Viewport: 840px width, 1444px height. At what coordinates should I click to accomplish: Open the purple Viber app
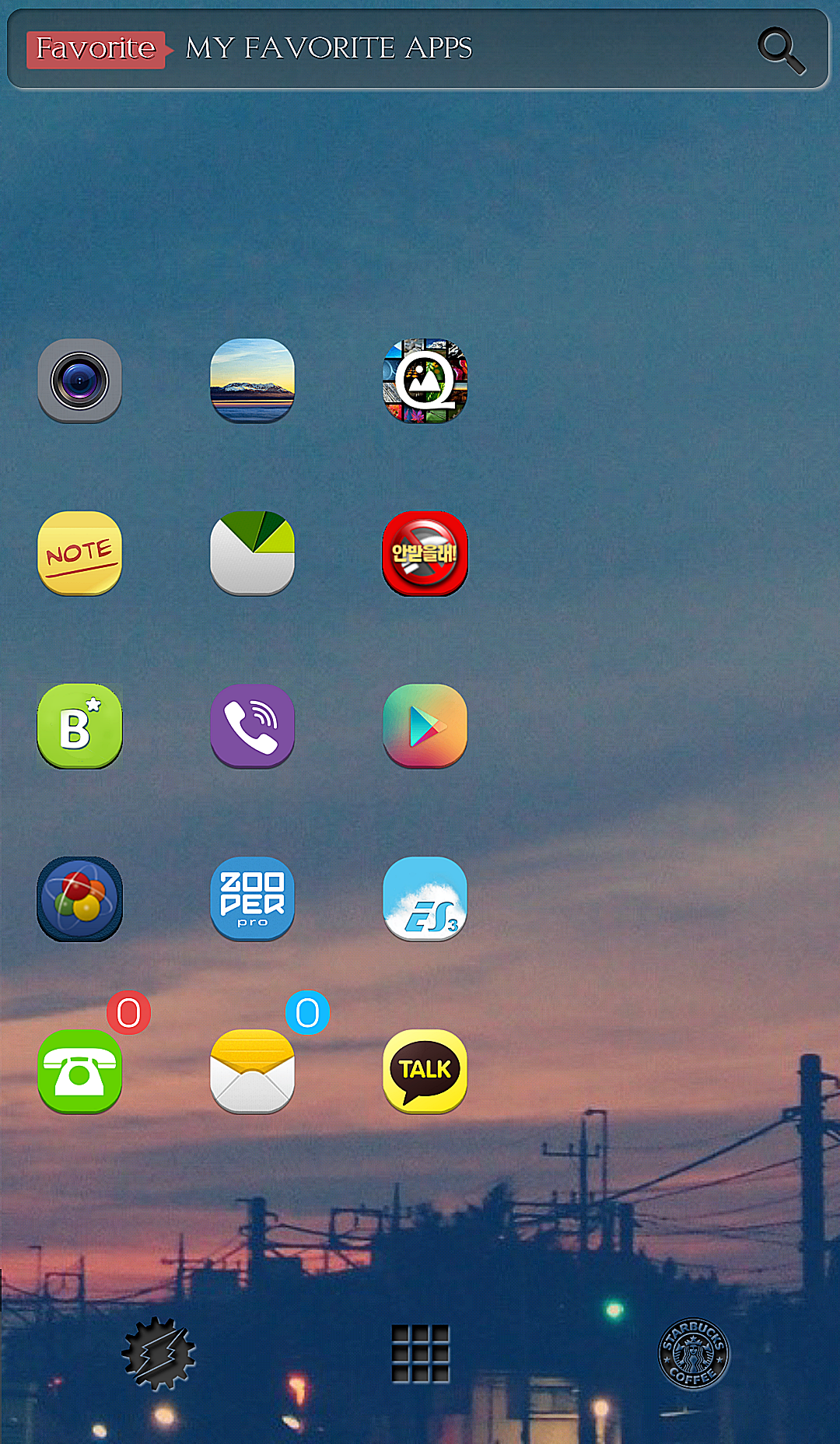tap(252, 726)
